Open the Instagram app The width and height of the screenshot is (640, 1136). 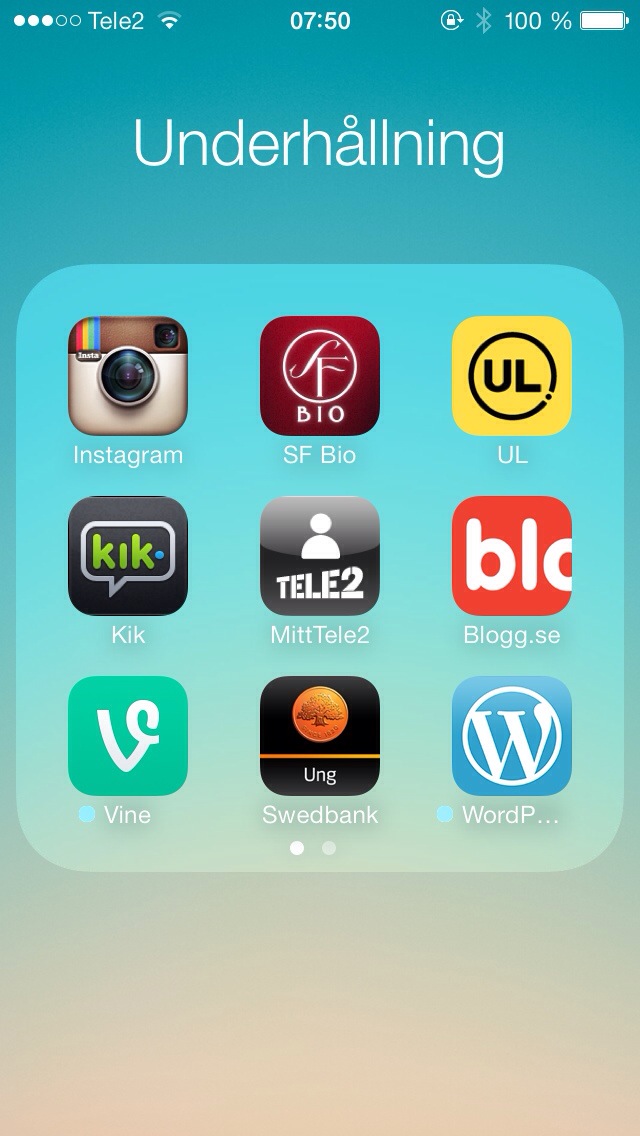click(128, 376)
